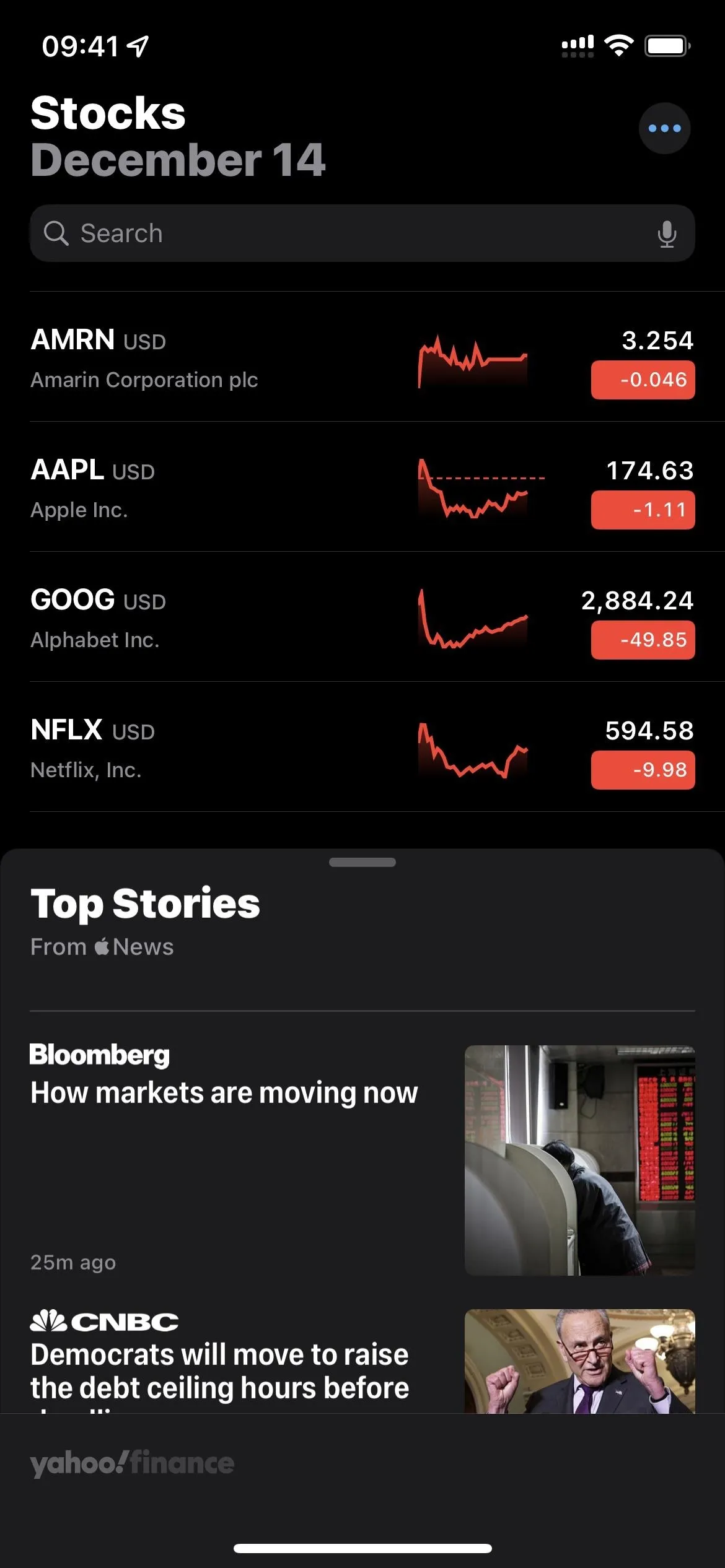This screenshot has width=725, height=1568.
Task: Toggle the AMRN price change badge -0.046
Action: click(x=643, y=380)
